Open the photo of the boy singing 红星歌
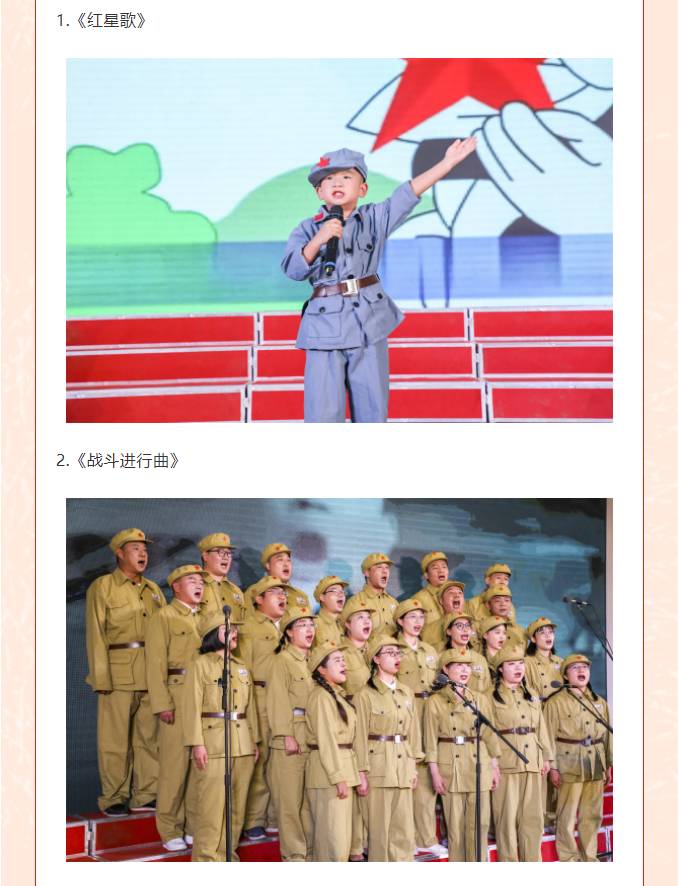This screenshot has height=886, width=679. 339,240
